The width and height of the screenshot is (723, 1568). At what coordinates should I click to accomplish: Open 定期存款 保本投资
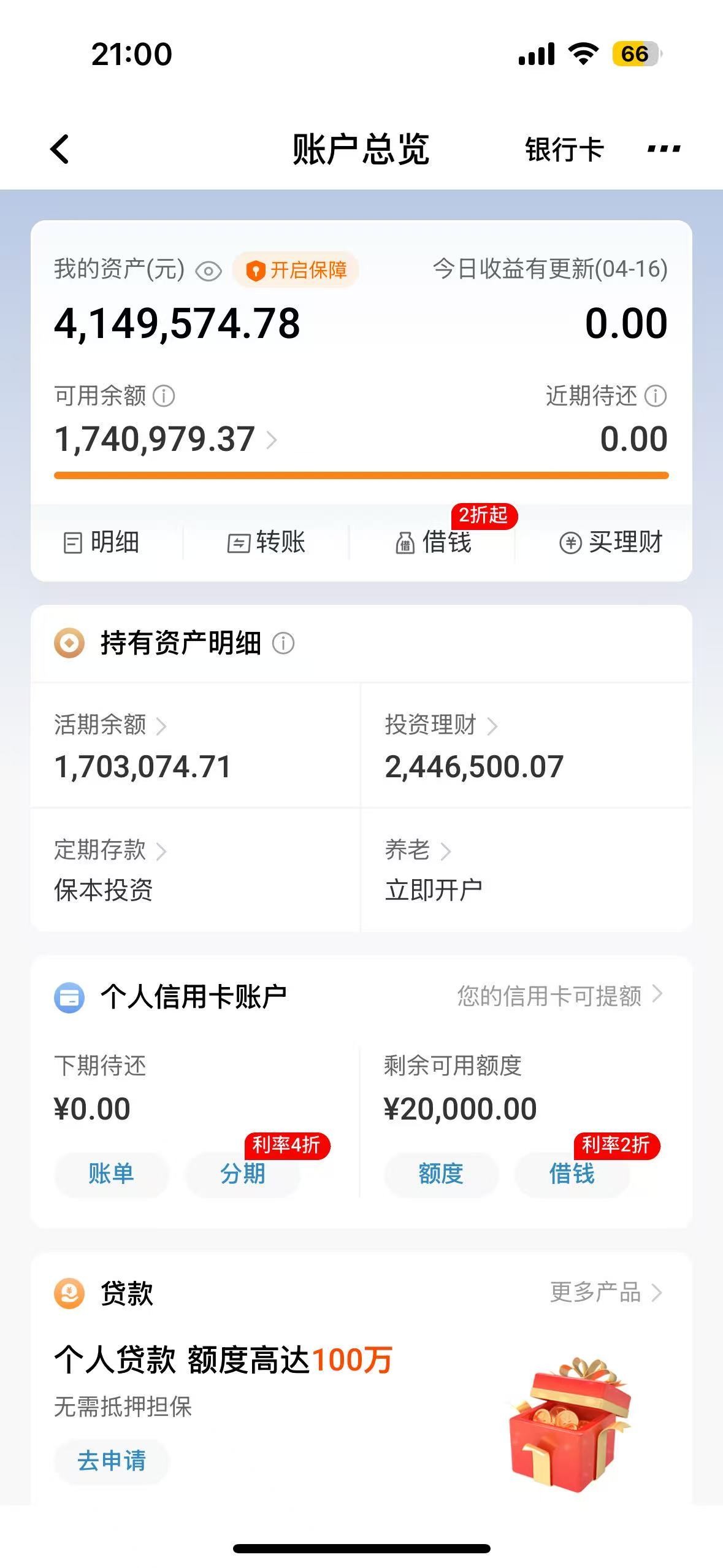(195, 870)
